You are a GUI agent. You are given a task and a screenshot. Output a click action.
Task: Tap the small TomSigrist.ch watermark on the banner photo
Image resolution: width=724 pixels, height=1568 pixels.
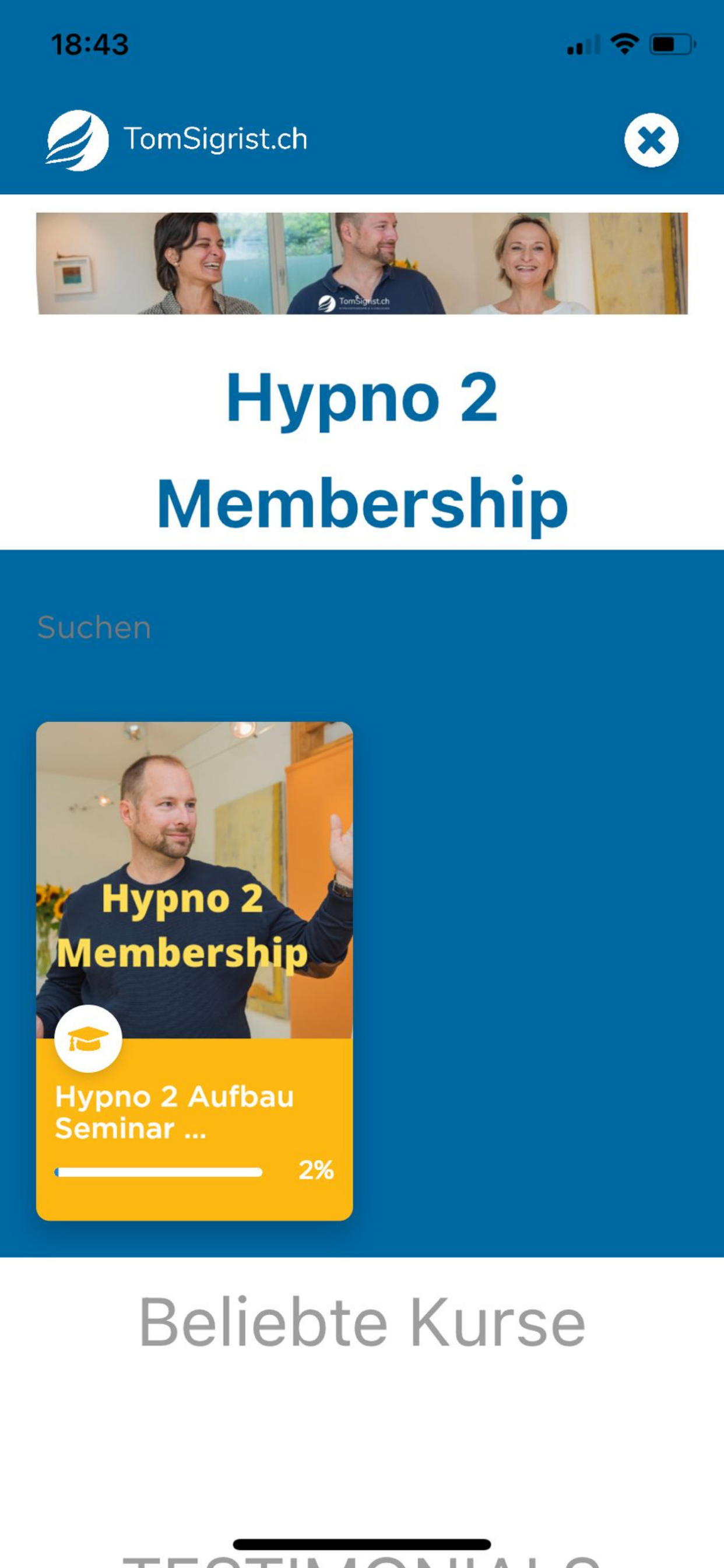(x=356, y=303)
